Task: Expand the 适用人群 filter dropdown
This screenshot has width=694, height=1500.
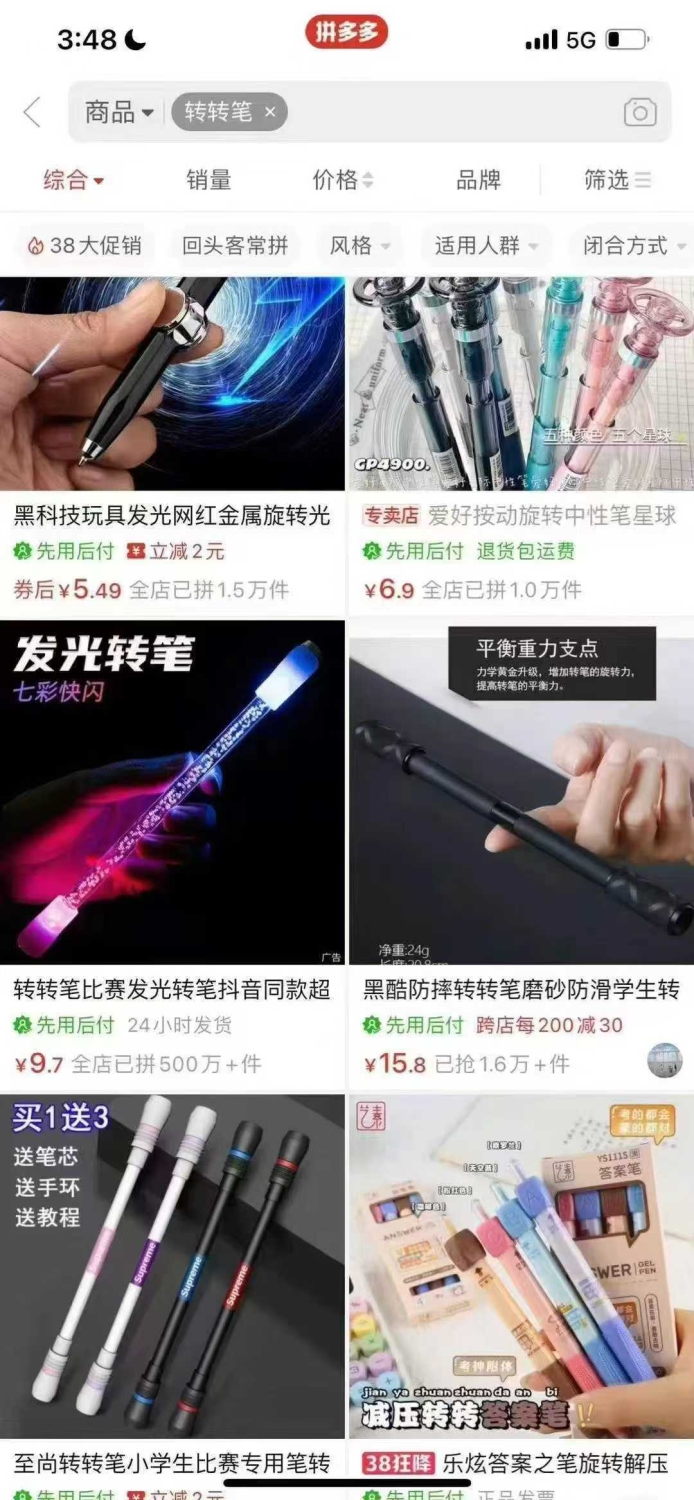Action: pos(486,245)
